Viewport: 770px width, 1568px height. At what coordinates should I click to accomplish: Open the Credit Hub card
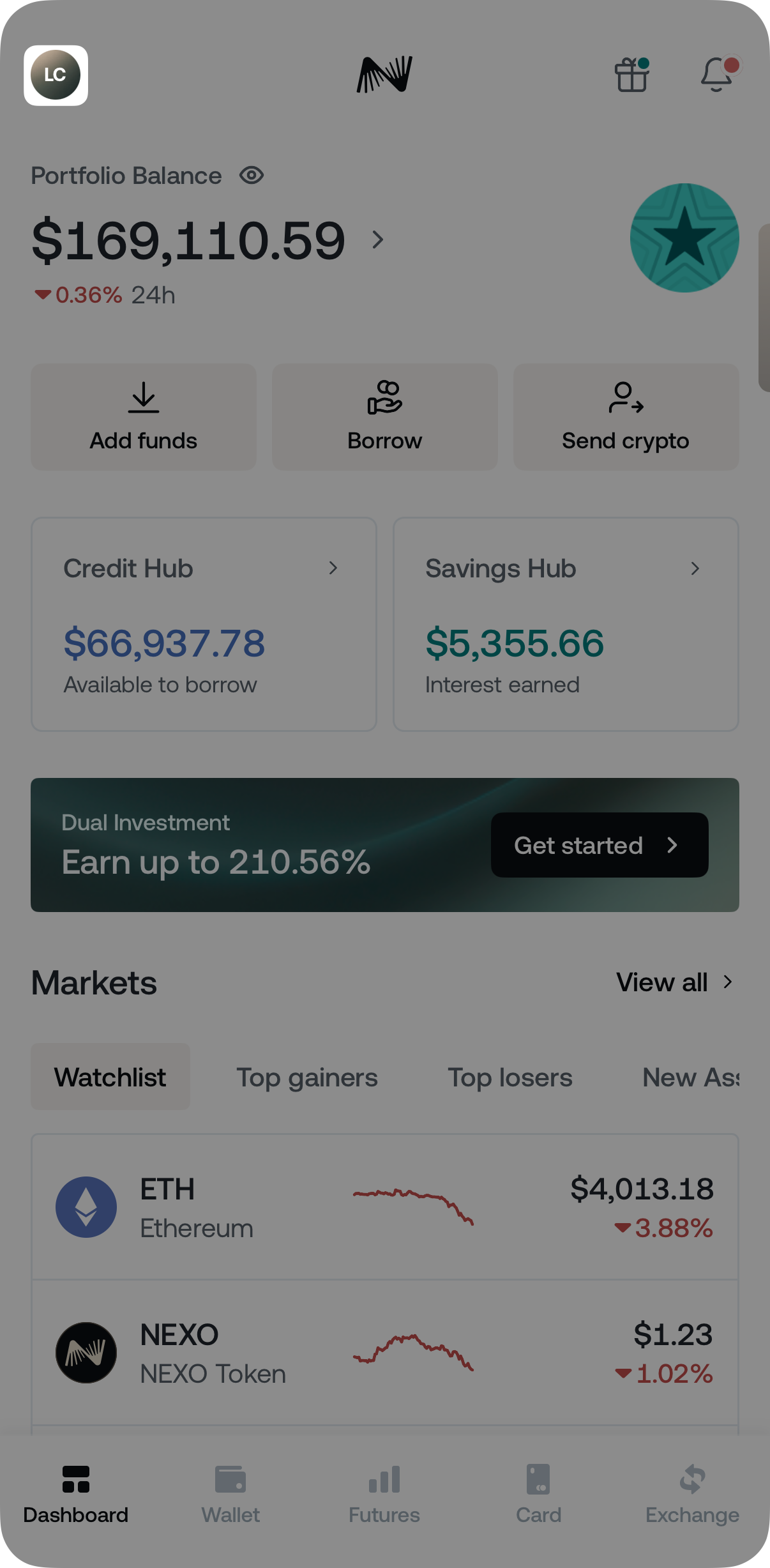coord(204,624)
